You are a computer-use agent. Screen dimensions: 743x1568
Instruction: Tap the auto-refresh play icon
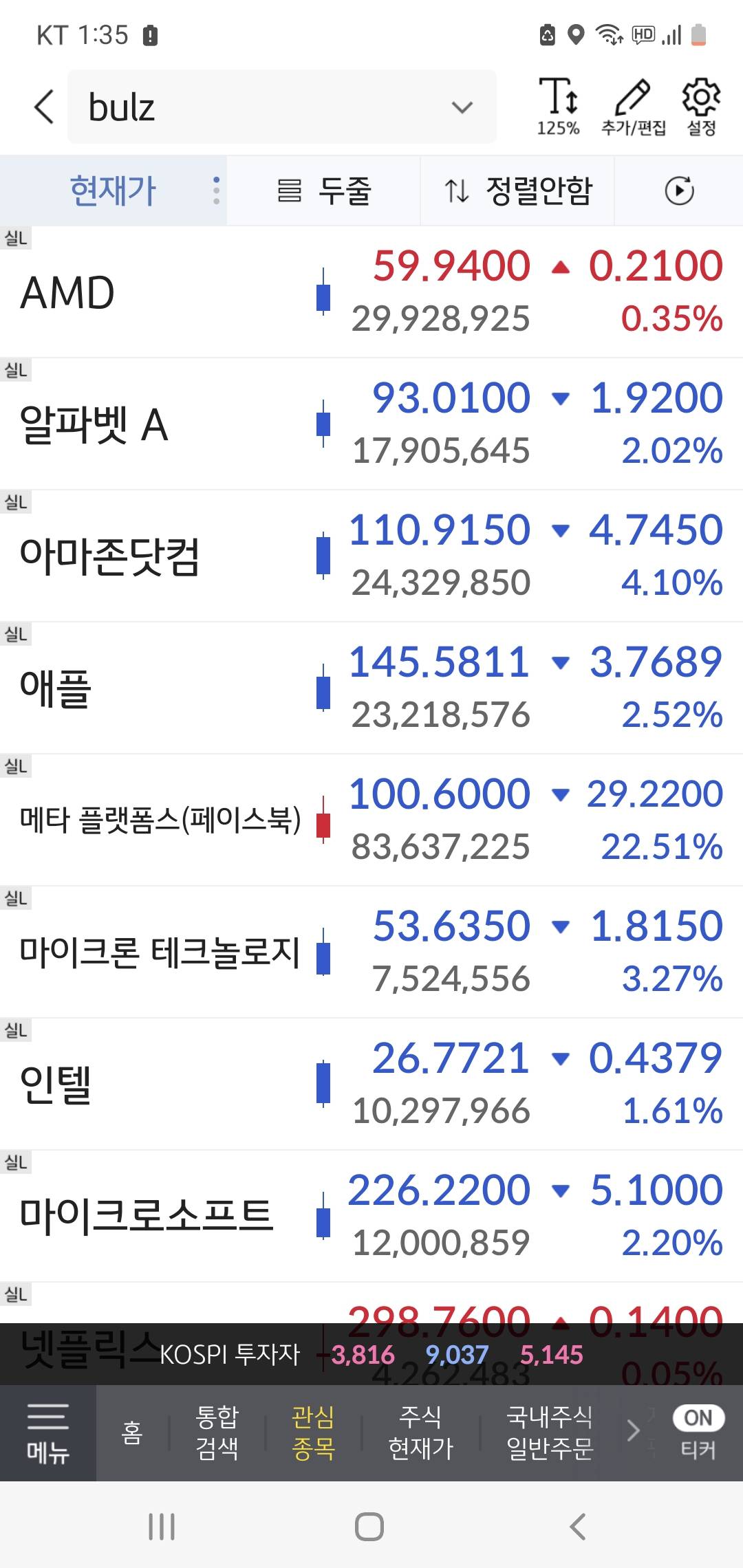tap(679, 190)
